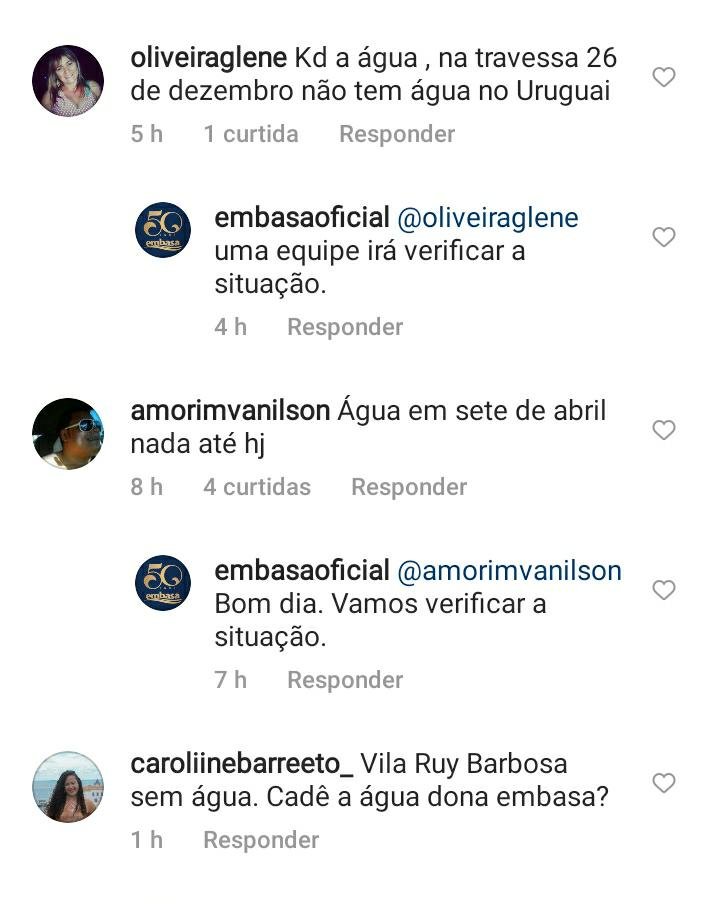View the 4 curtidas on amorimvanilson's comment

257,487
